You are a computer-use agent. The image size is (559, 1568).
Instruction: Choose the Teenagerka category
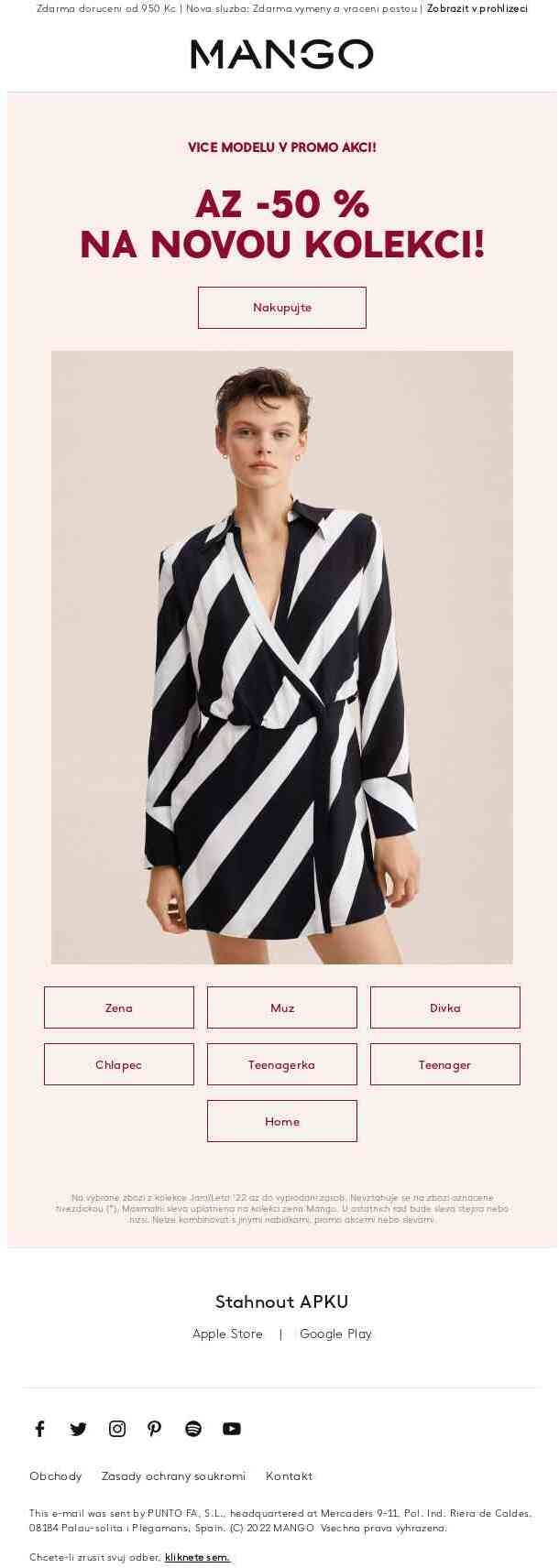(x=281, y=1064)
